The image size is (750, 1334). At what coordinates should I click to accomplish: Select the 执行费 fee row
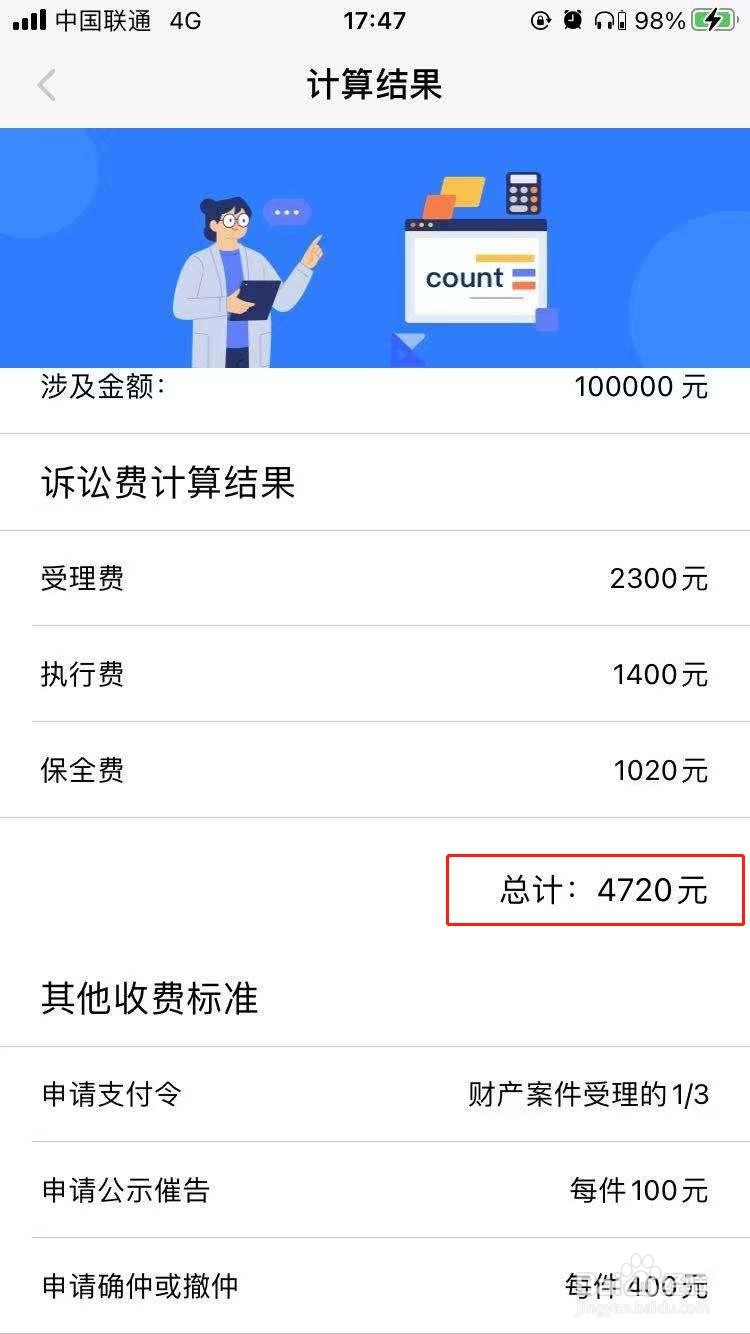[375, 674]
